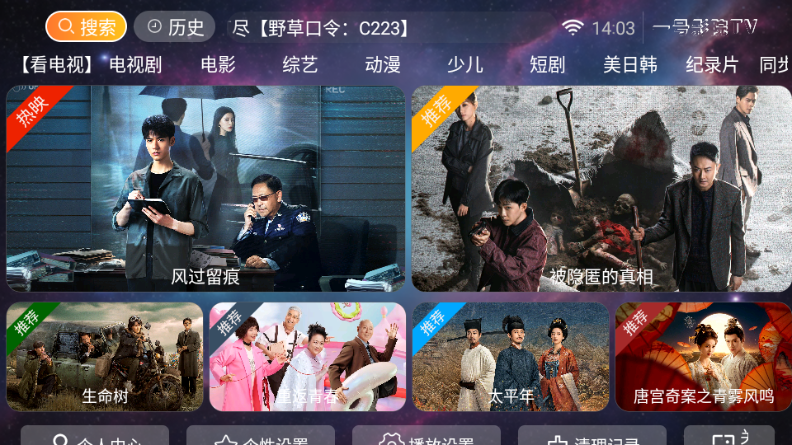This screenshot has height=445, width=792.
Task: Go to the 少儿 tab
Action: click(465, 65)
